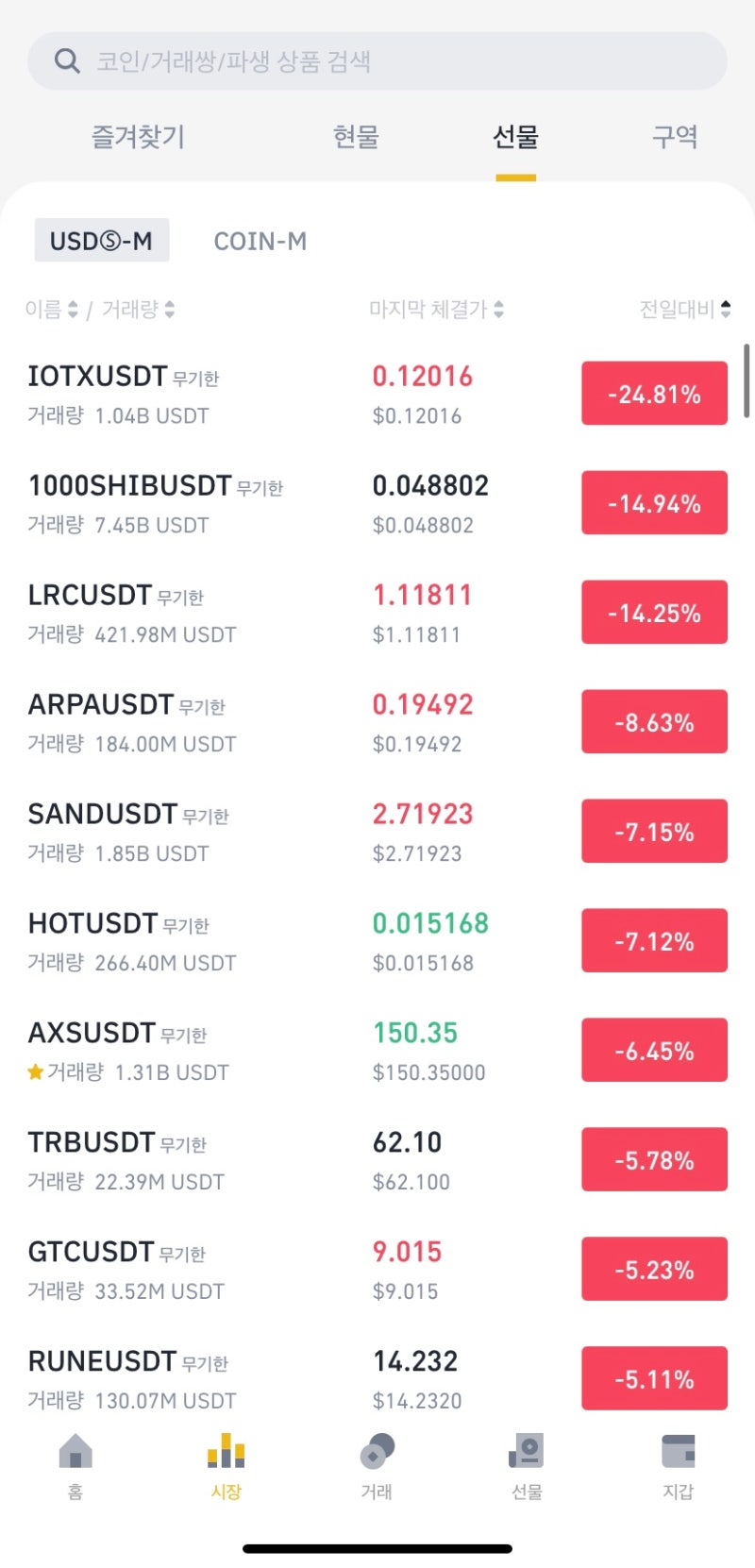View SANDUSDT contract details
This screenshot has width=755, height=1568.
(377, 833)
